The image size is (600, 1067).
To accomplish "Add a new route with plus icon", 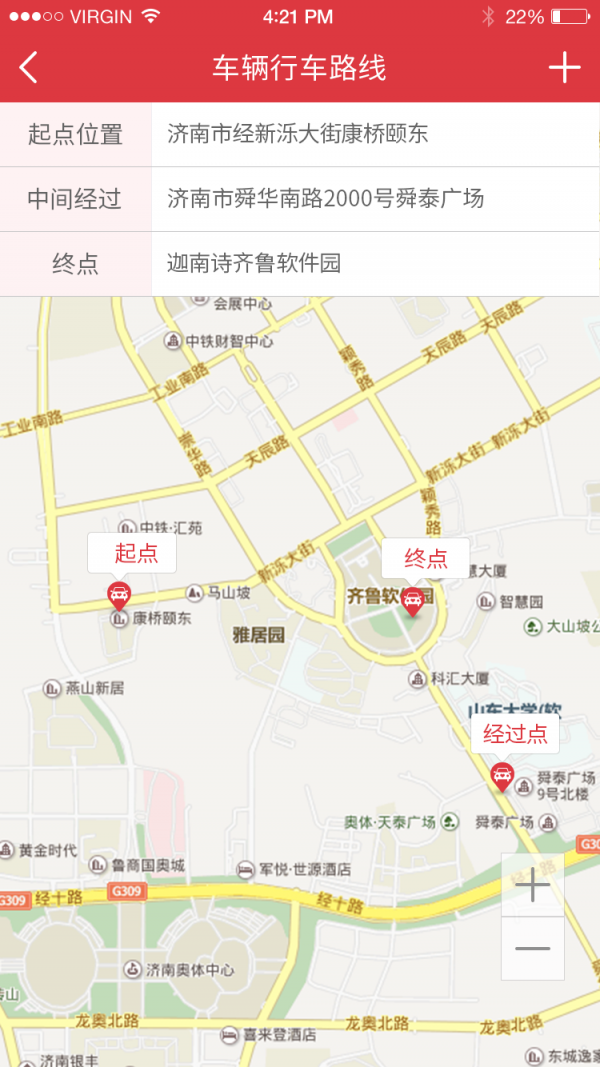I will click(564, 68).
